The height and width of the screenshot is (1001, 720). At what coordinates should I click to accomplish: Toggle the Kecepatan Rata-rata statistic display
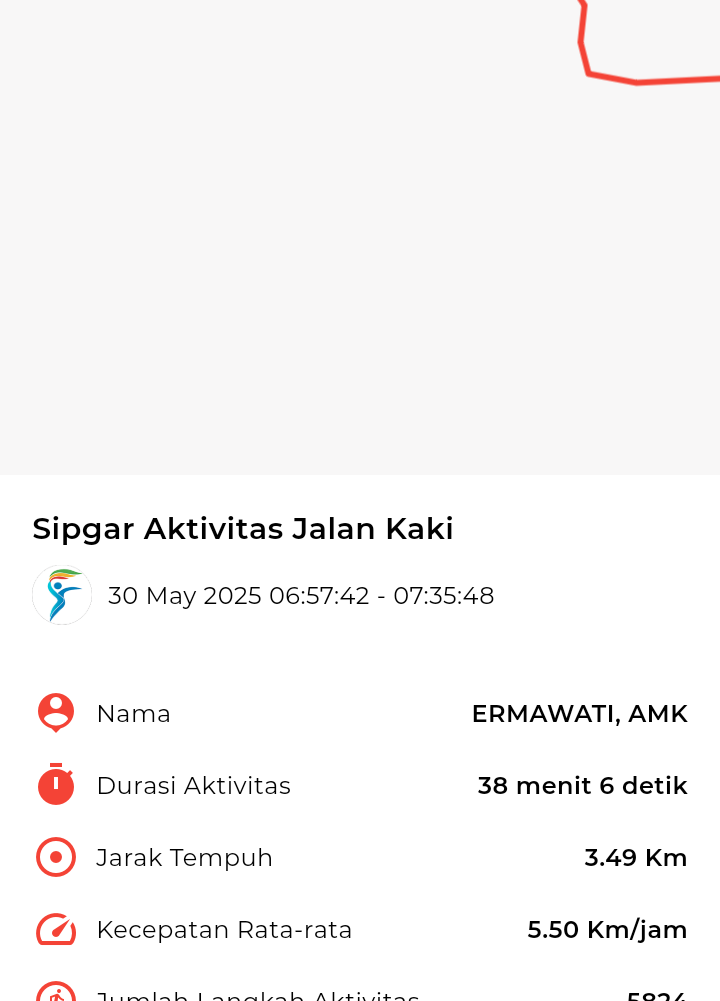point(360,929)
